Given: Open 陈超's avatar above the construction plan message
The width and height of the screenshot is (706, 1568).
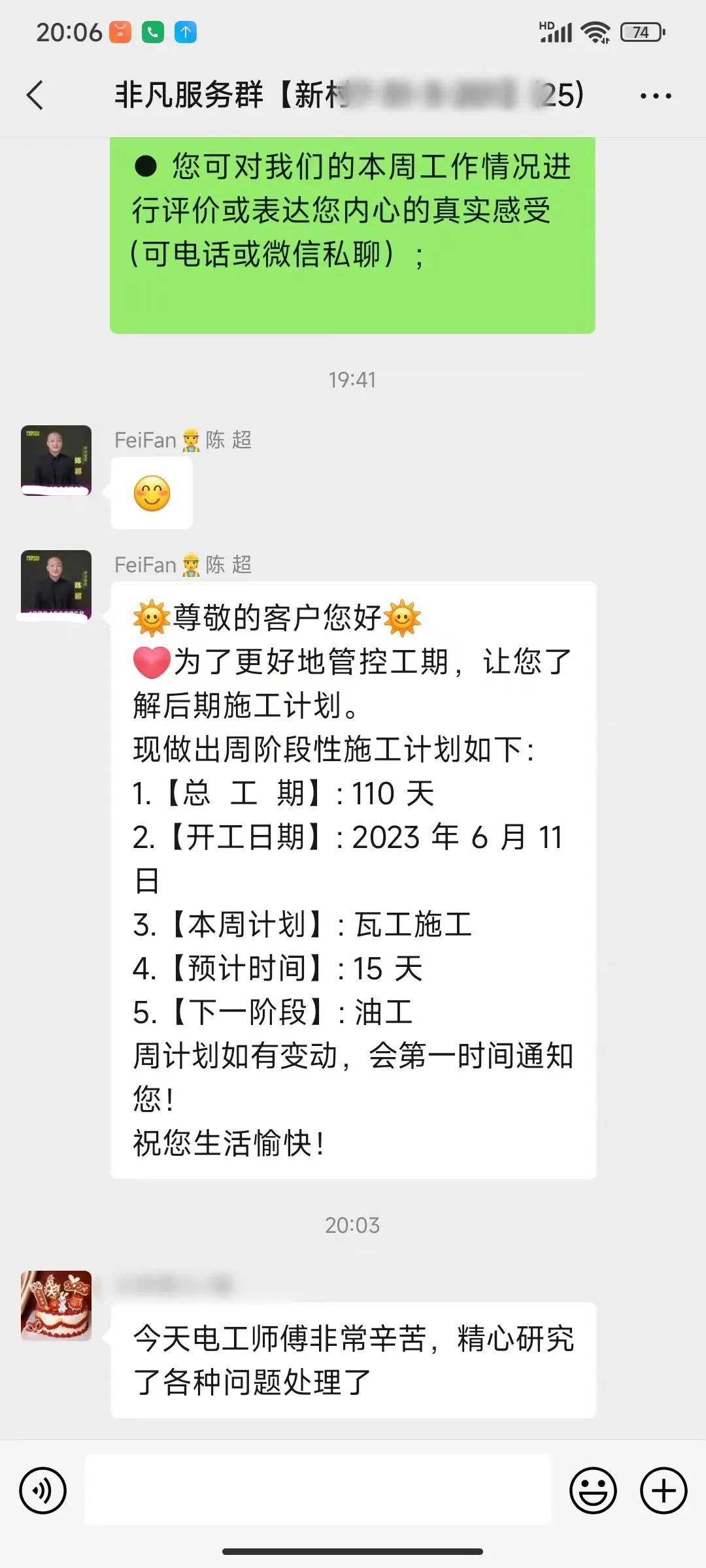Looking at the screenshot, I should pyautogui.click(x=56, y=584).
